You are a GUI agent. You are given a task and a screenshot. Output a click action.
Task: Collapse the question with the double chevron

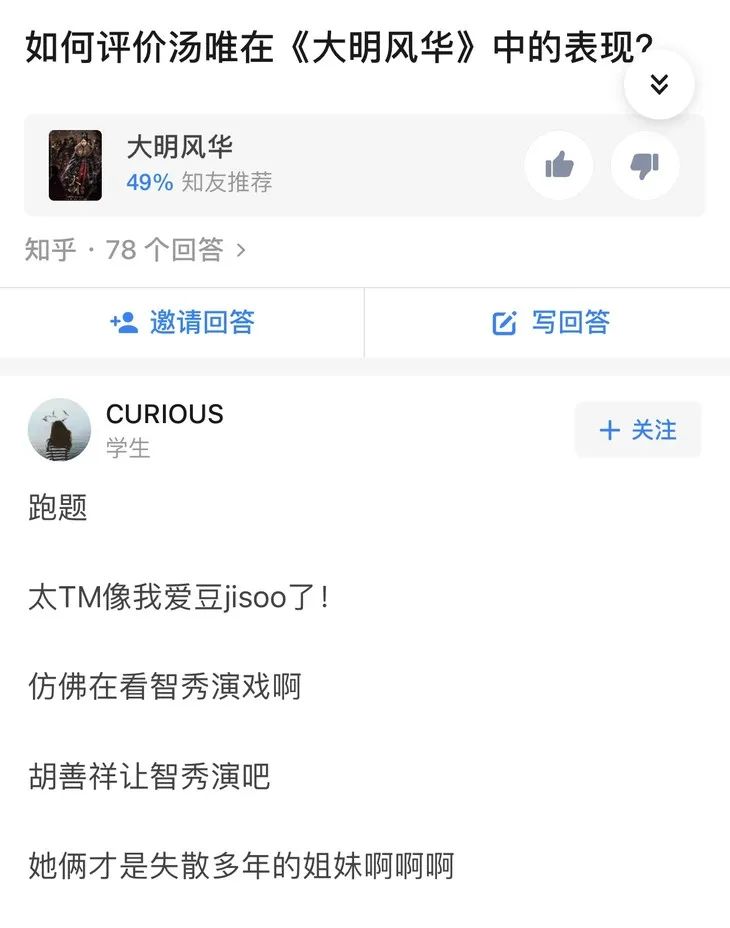tap(659, 85)
